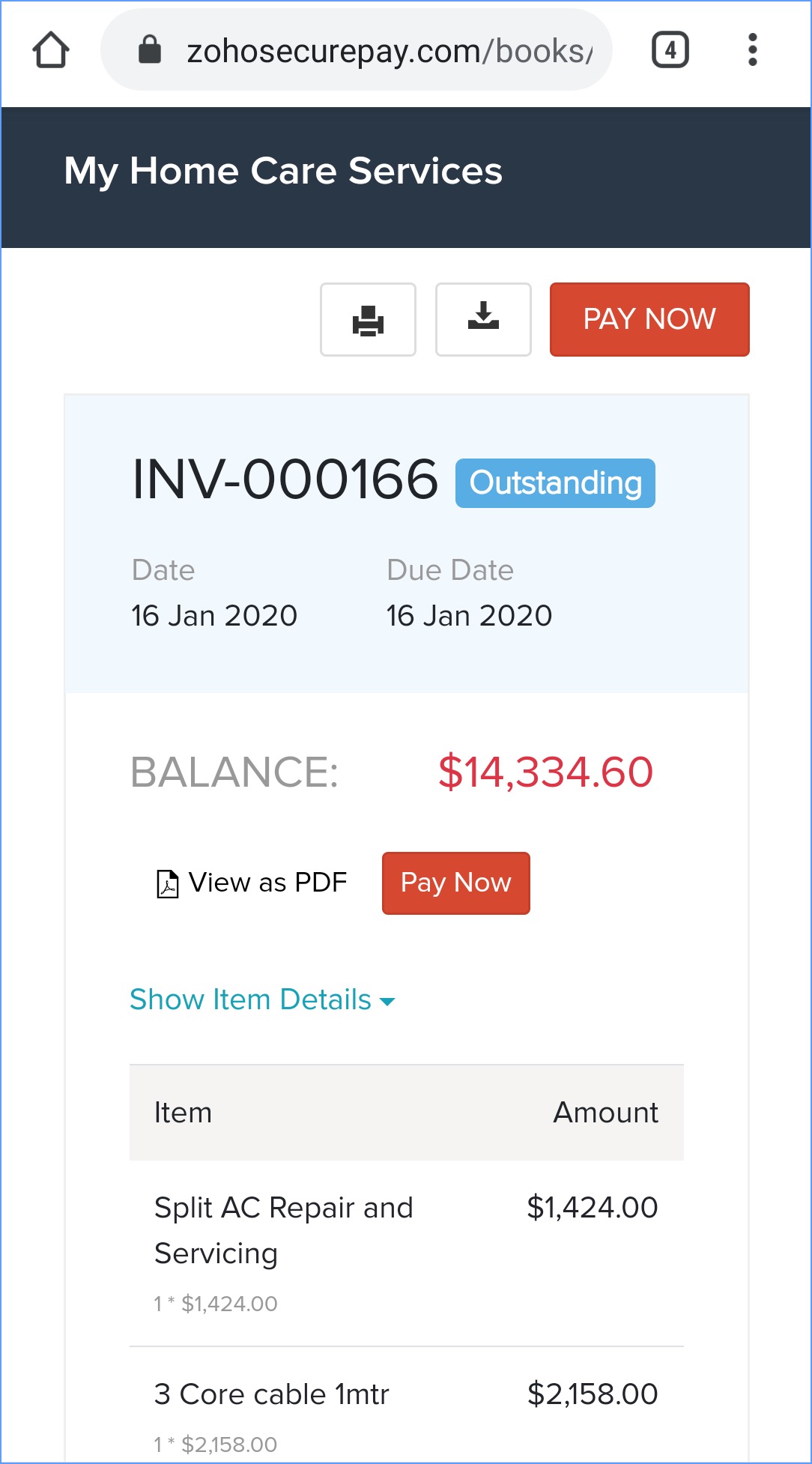Tap Pay Now below the balance
812x1464 pixels.
(x=455, y=883)
